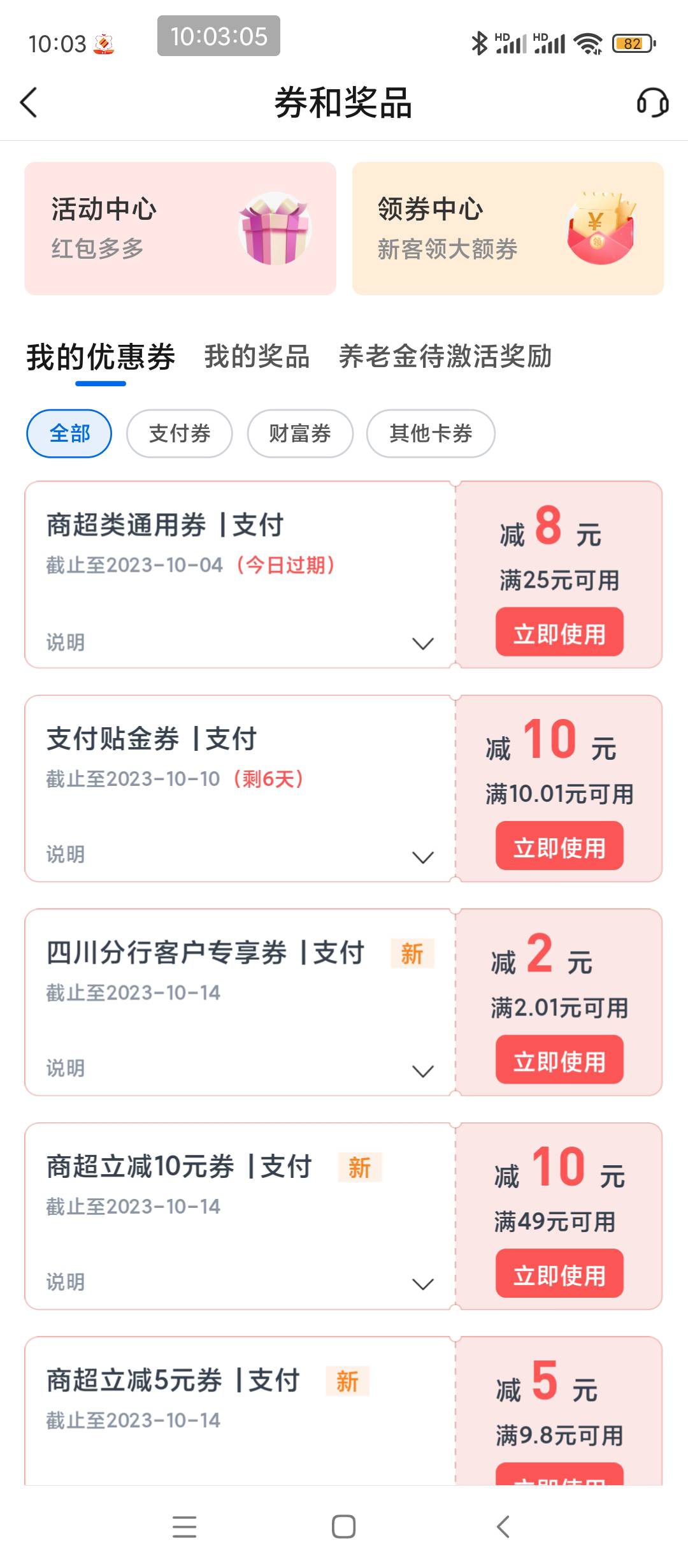The image size is (688, 1568).
Task: Open customer service headset icon
Action: (652, 103)
